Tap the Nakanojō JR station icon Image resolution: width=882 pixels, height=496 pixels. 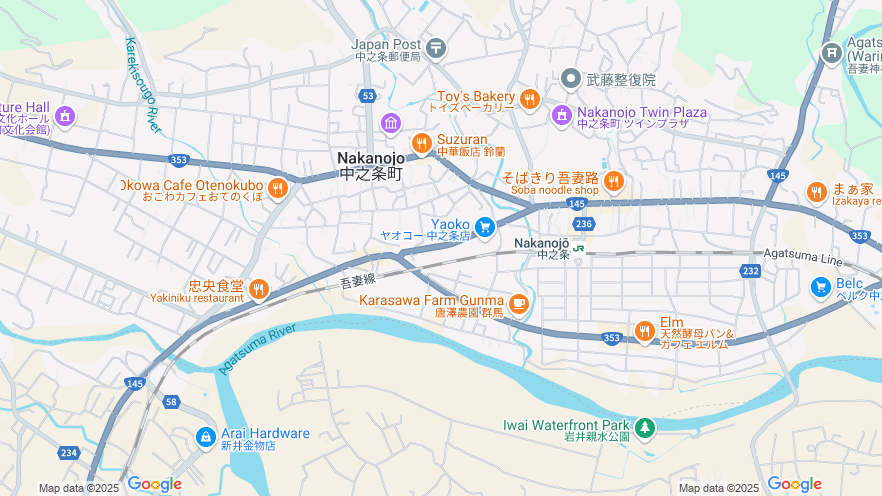[x=579, y=250]
